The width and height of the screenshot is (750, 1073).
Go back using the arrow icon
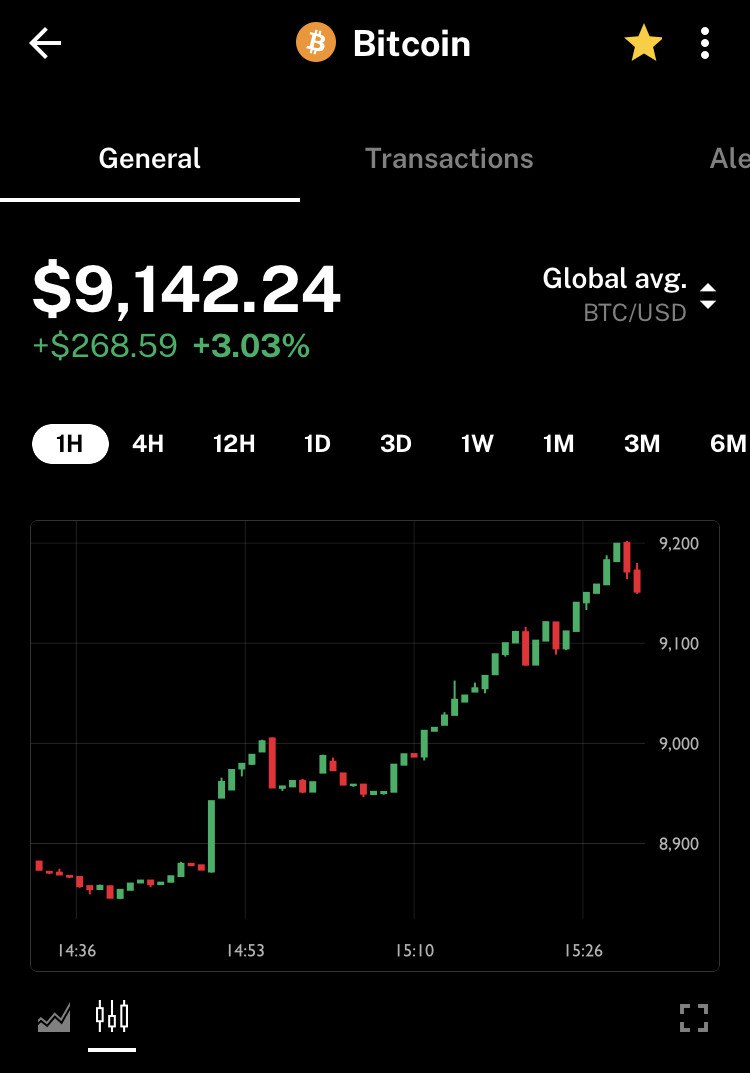(x=45, y=43)
